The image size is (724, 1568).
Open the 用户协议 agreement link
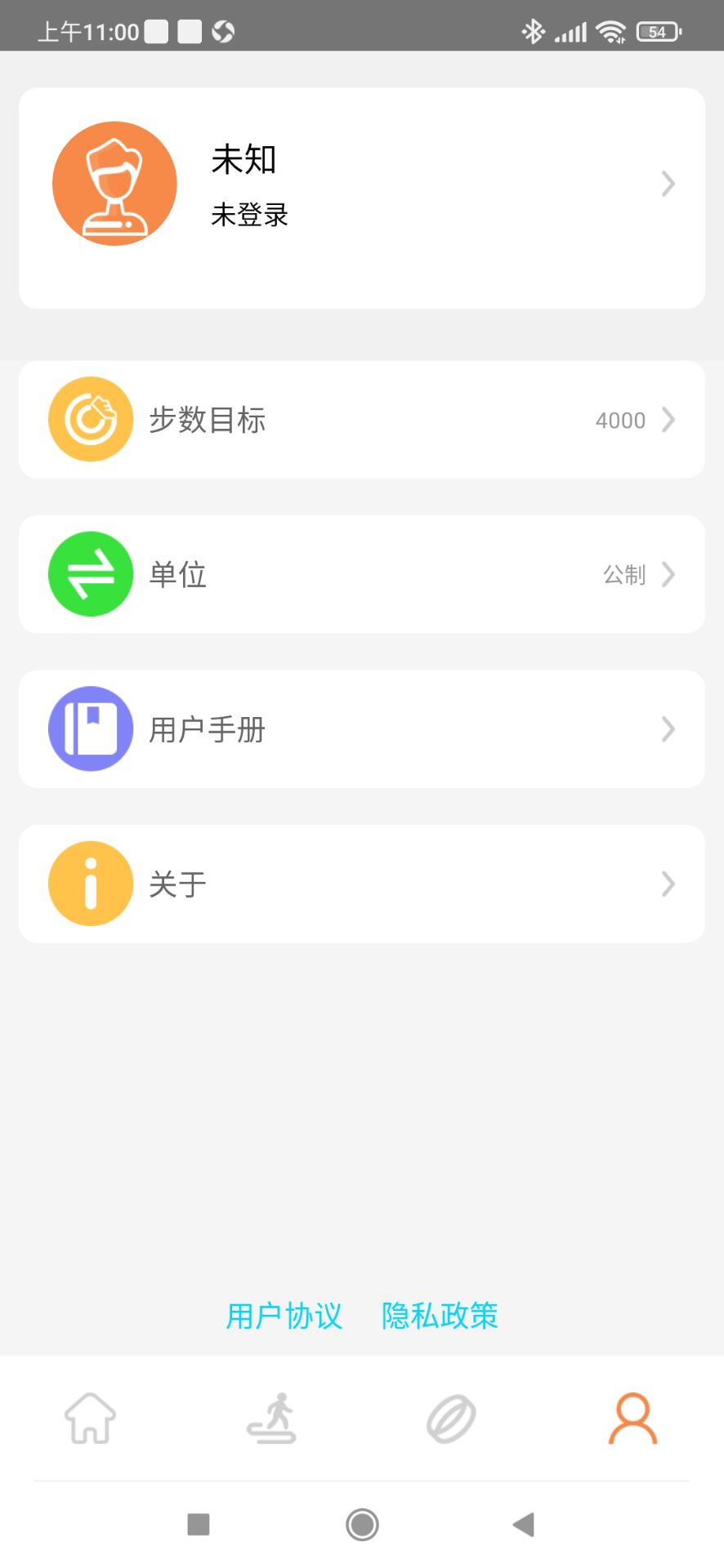[x=283, y=1315]
